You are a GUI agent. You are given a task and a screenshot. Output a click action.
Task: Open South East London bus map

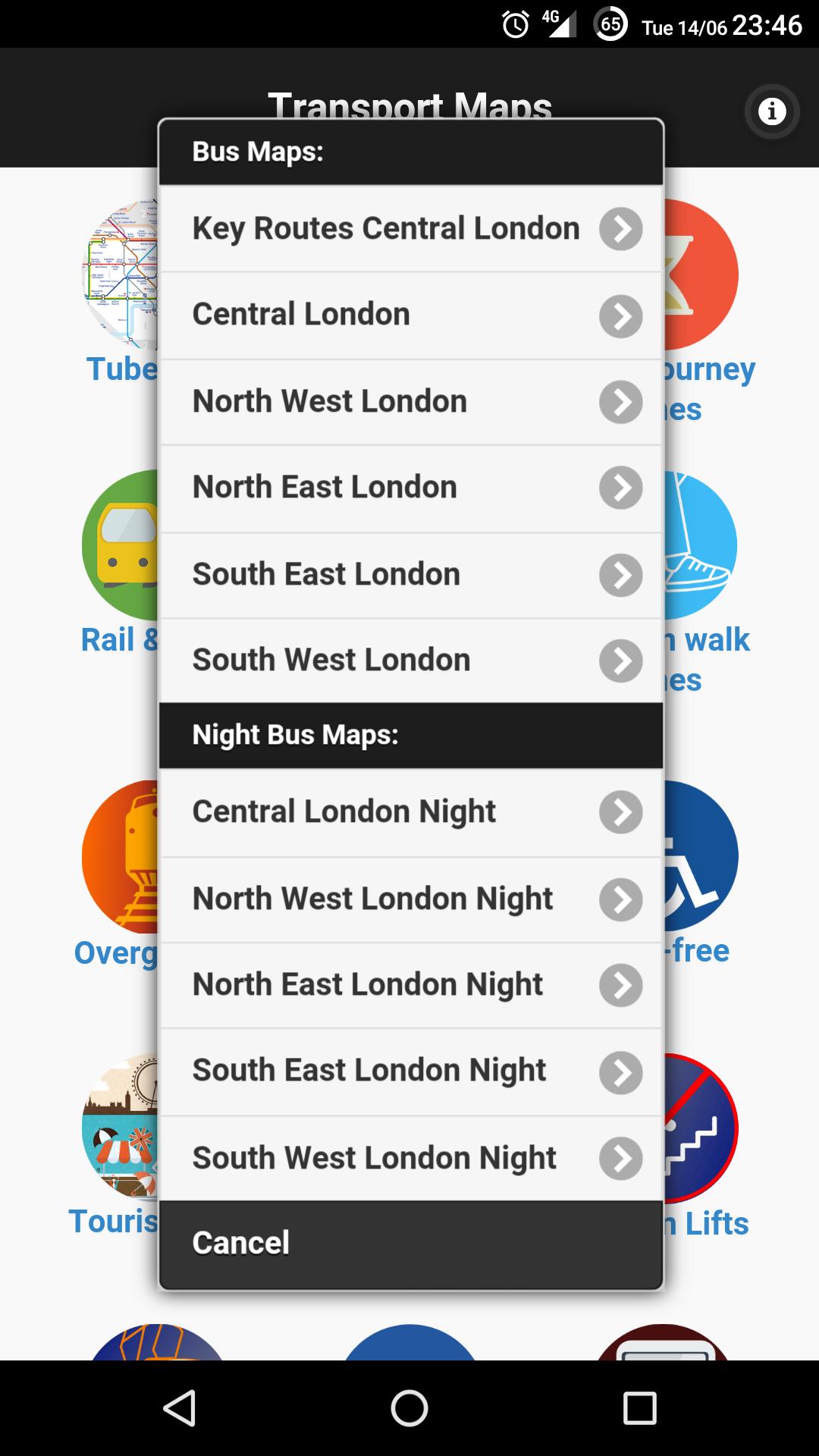click(x=409, y=574)
